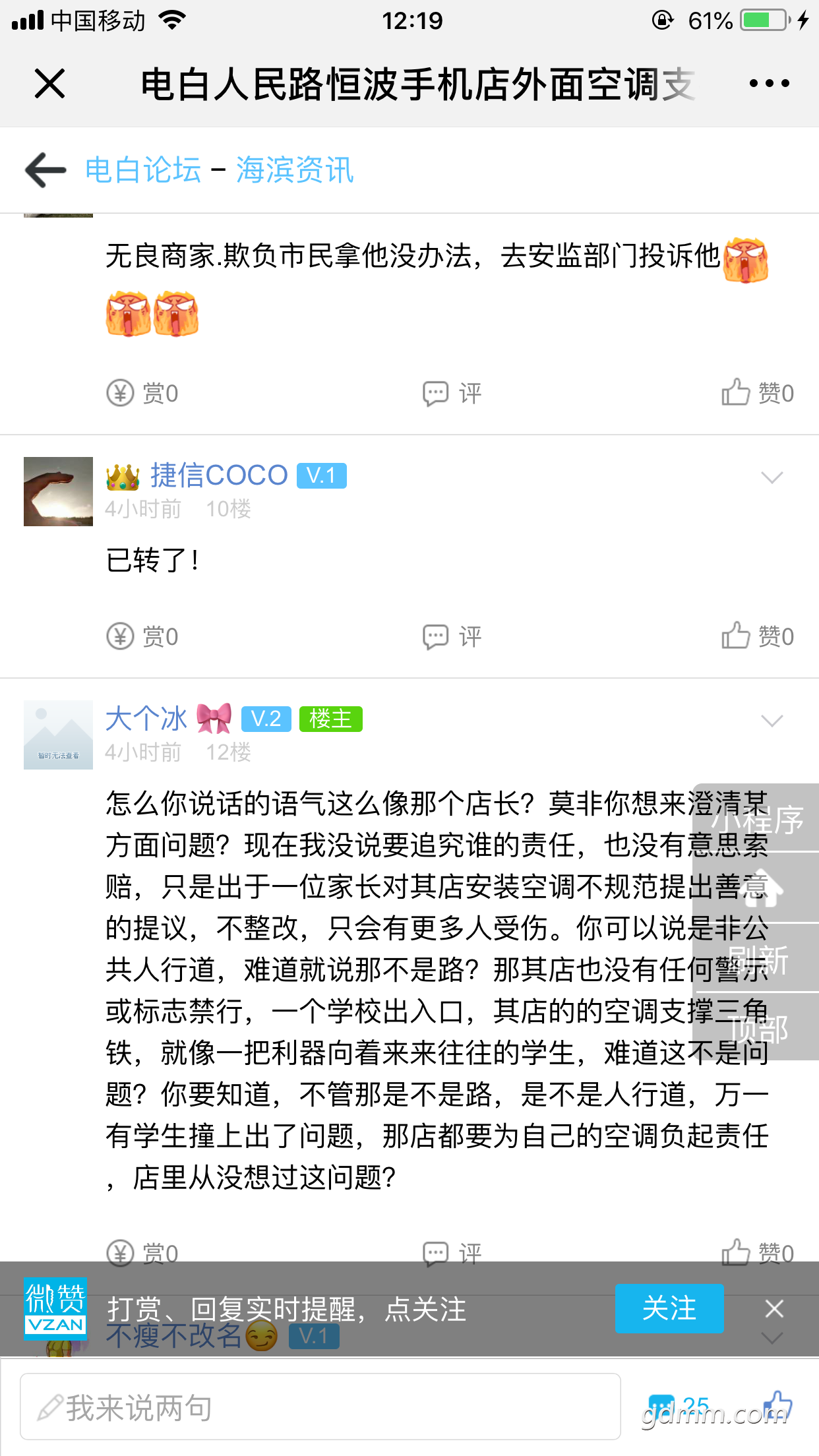Expand the chevron menu on 大个冰's reply
This screenshot has height=1456, width=819.
pyautogui.click(x=772, y=720)
